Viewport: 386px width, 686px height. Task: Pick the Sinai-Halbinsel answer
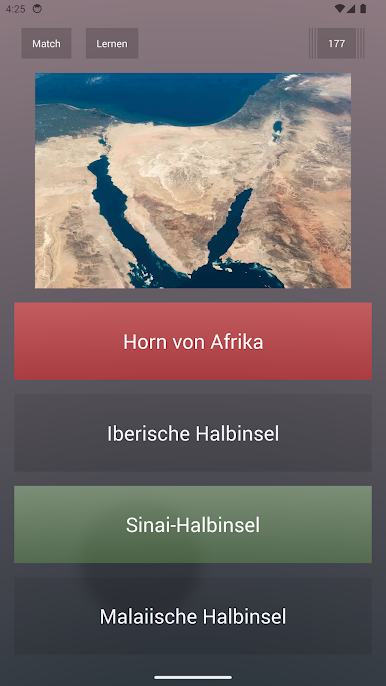[x=193, y=525]
